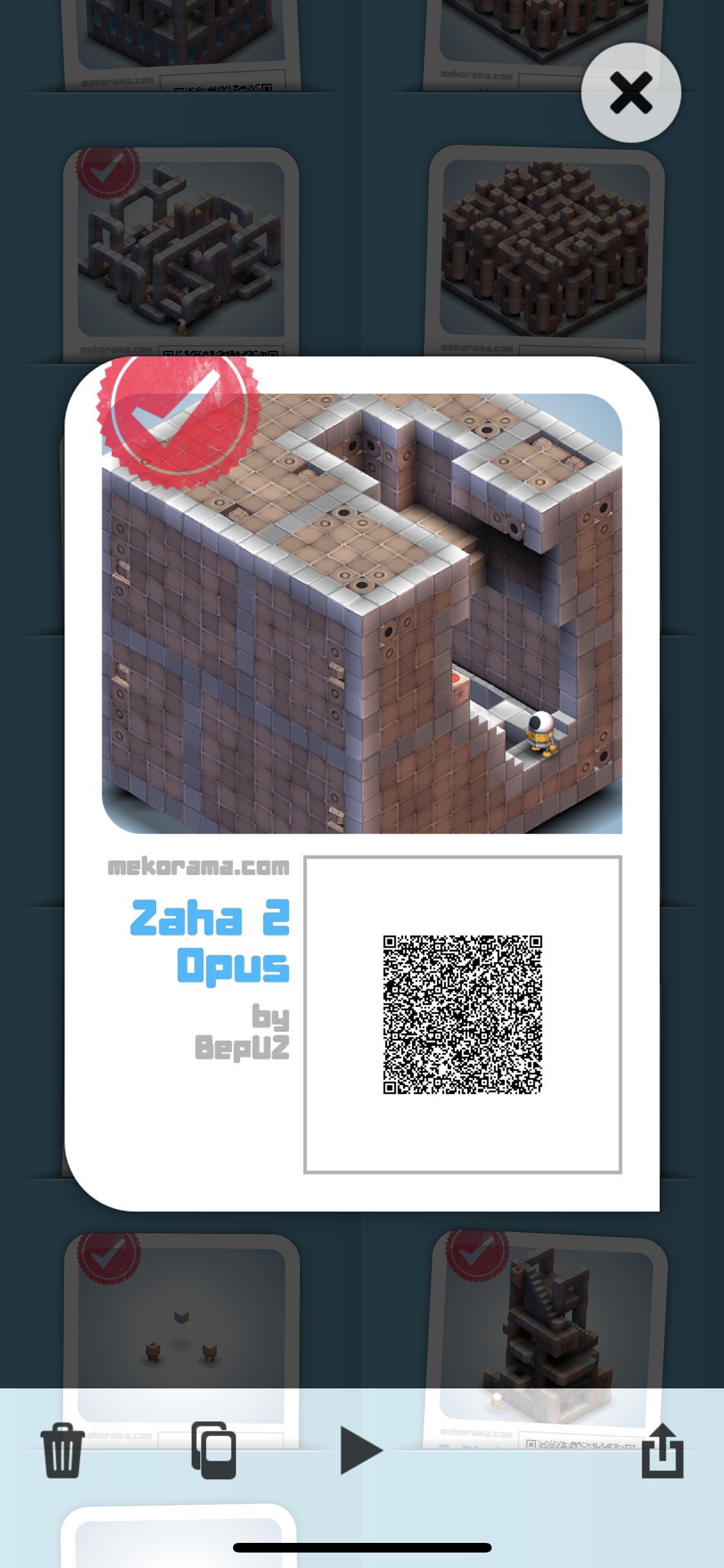Open the completed pipe-maze level card
The image size is (724, 1568).
[x=181, y=252]
